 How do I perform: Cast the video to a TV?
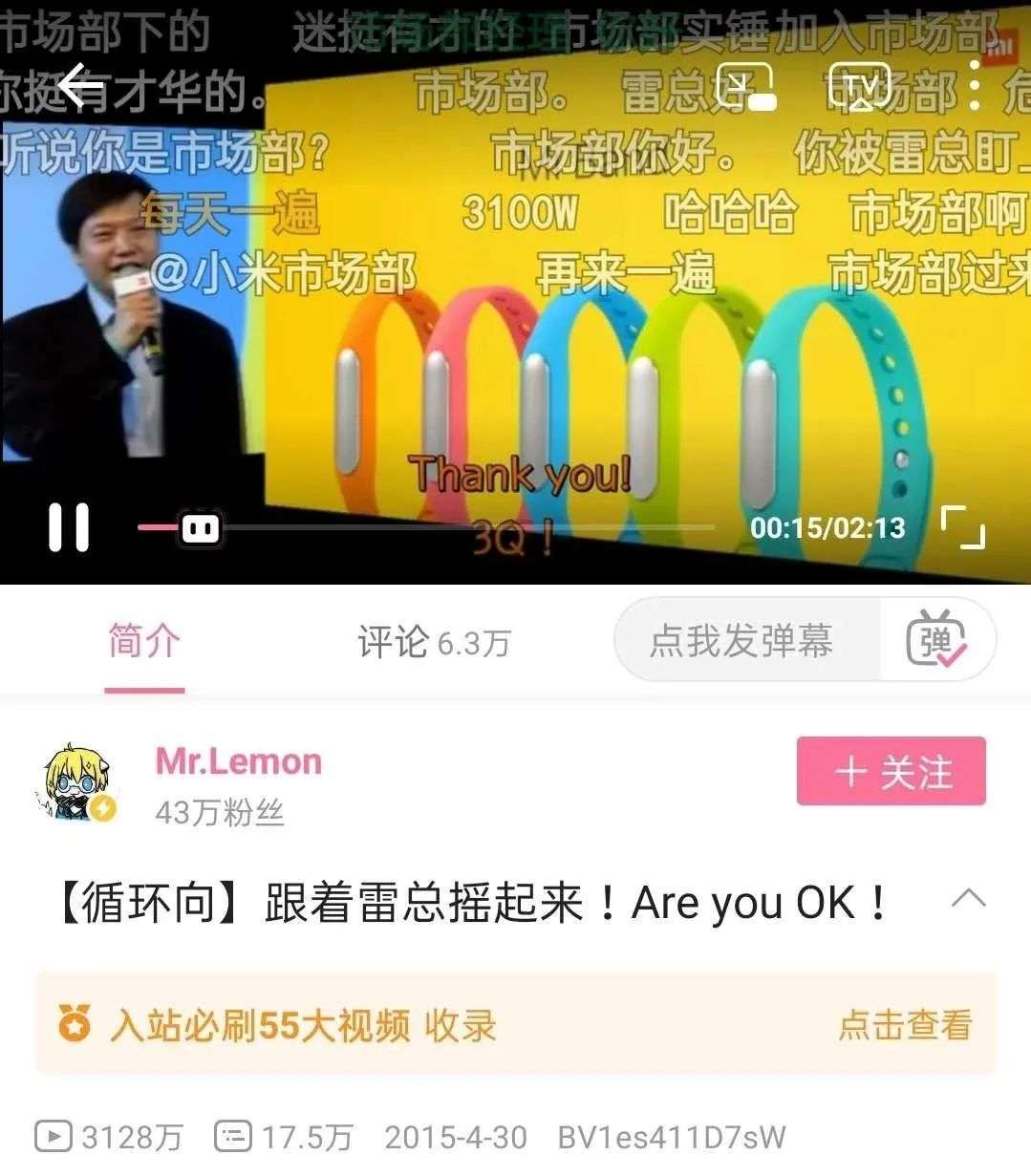pyautogui.click(x=860, y=88)
